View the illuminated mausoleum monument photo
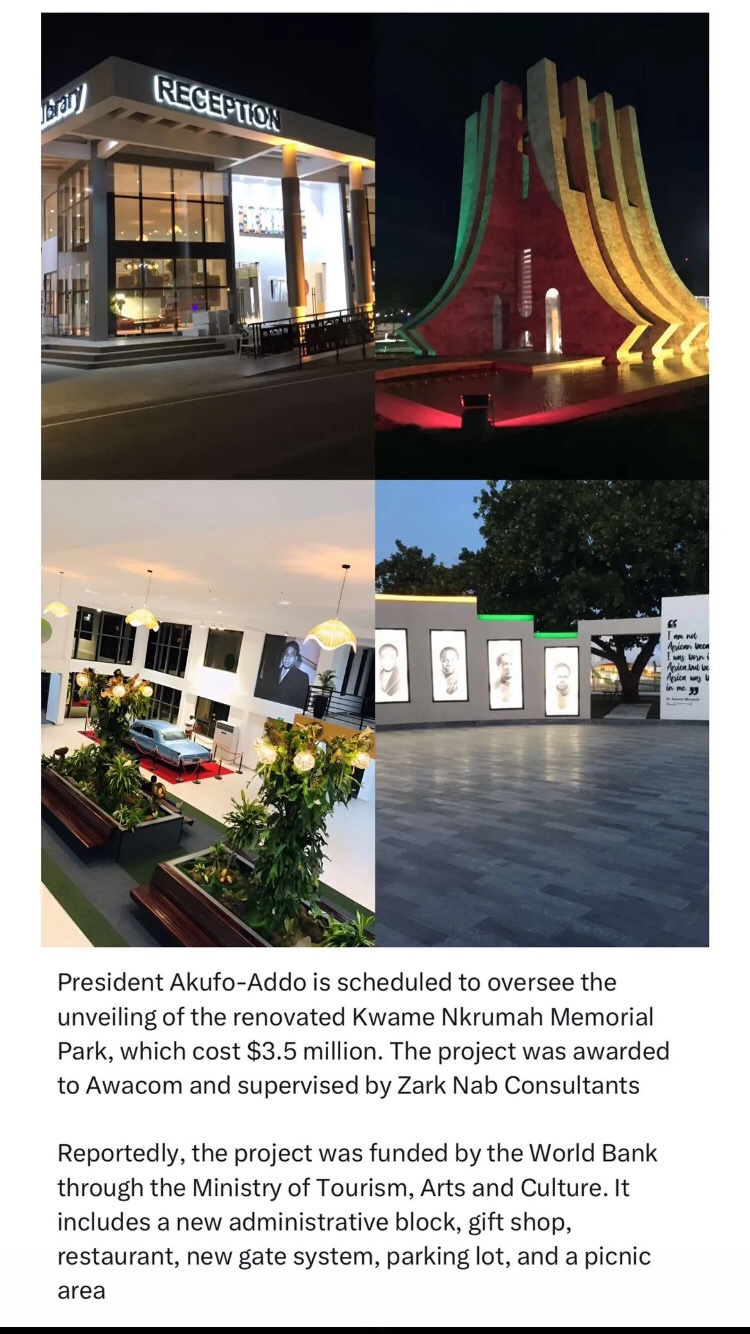The height and width of the screenshot is (1334, 750). point(542,246)
